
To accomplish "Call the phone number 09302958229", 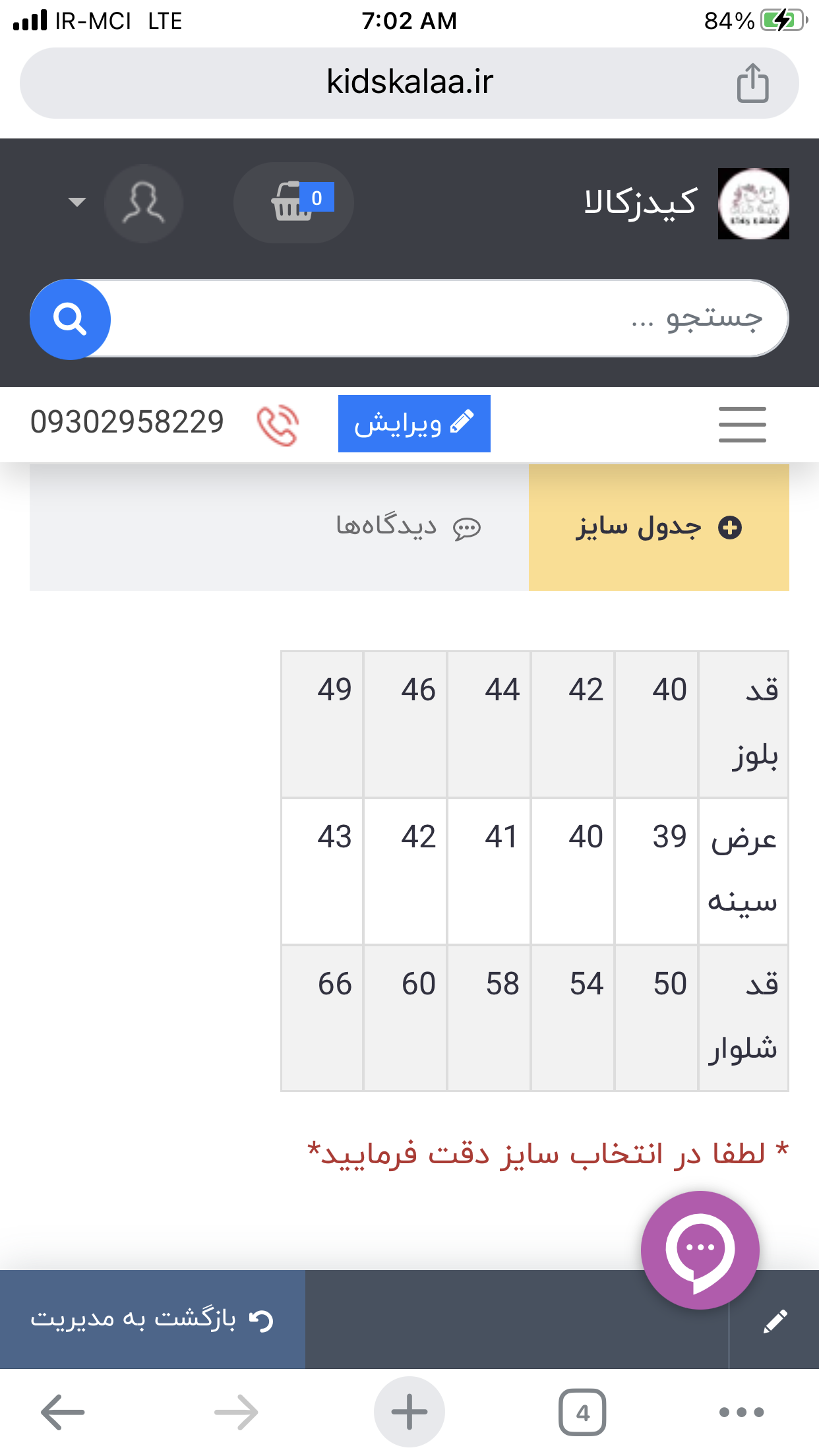I will 127,422.
